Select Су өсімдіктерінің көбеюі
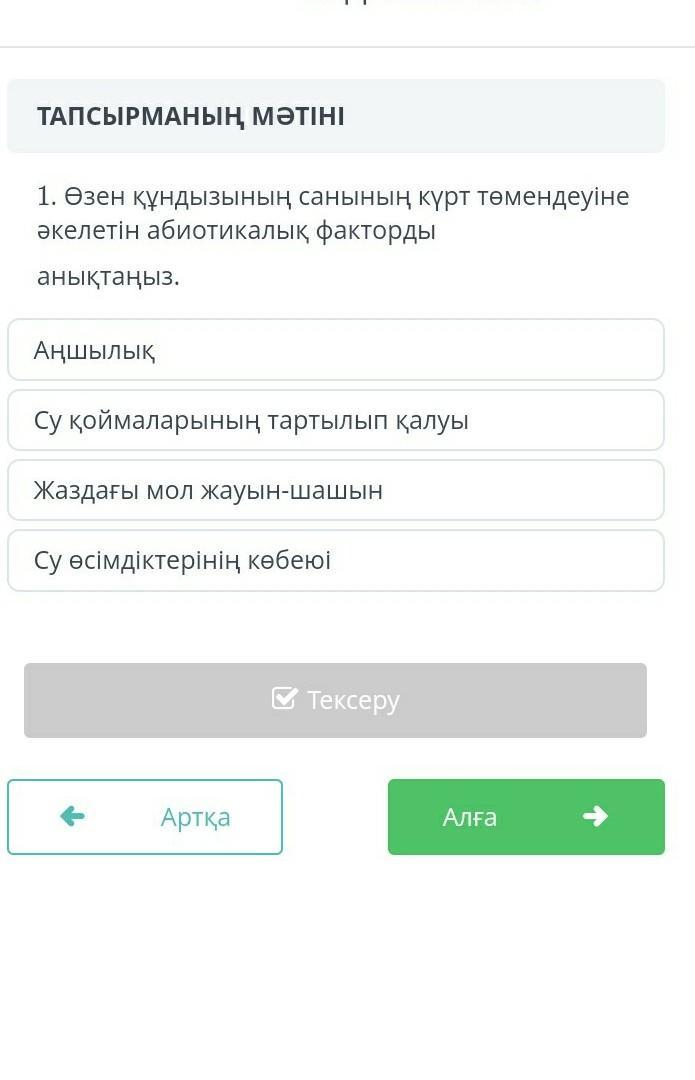 tap(335, 560)
